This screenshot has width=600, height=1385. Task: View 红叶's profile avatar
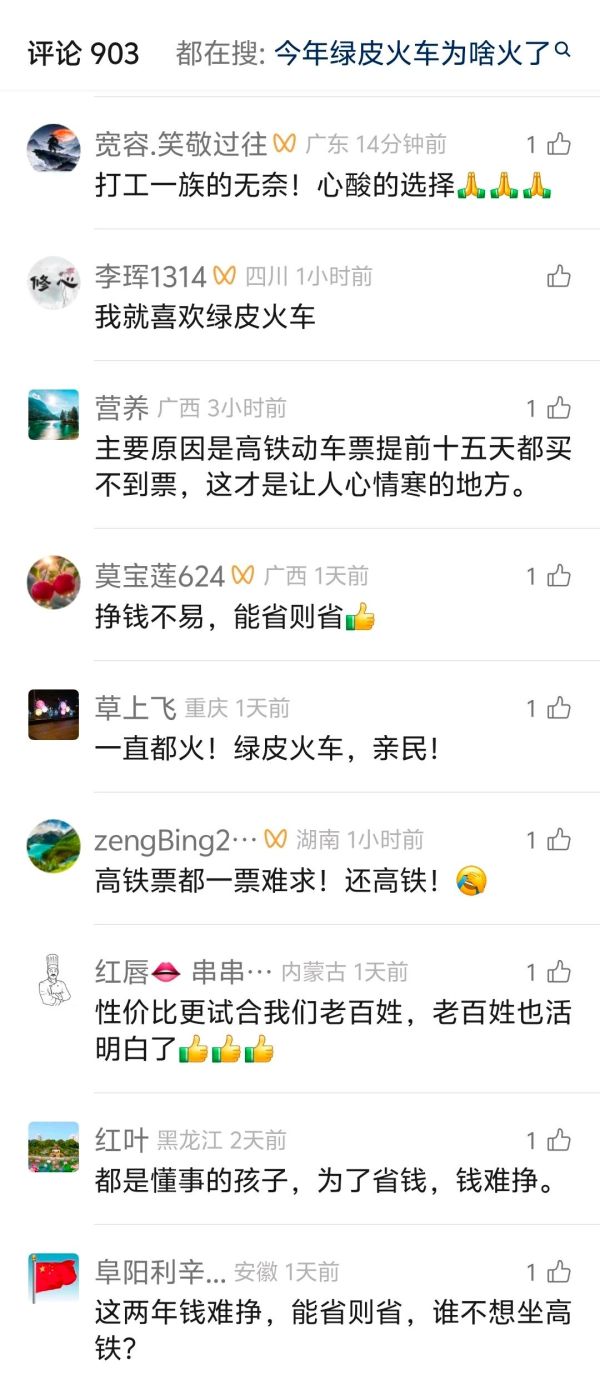[x=53, y=1146]
